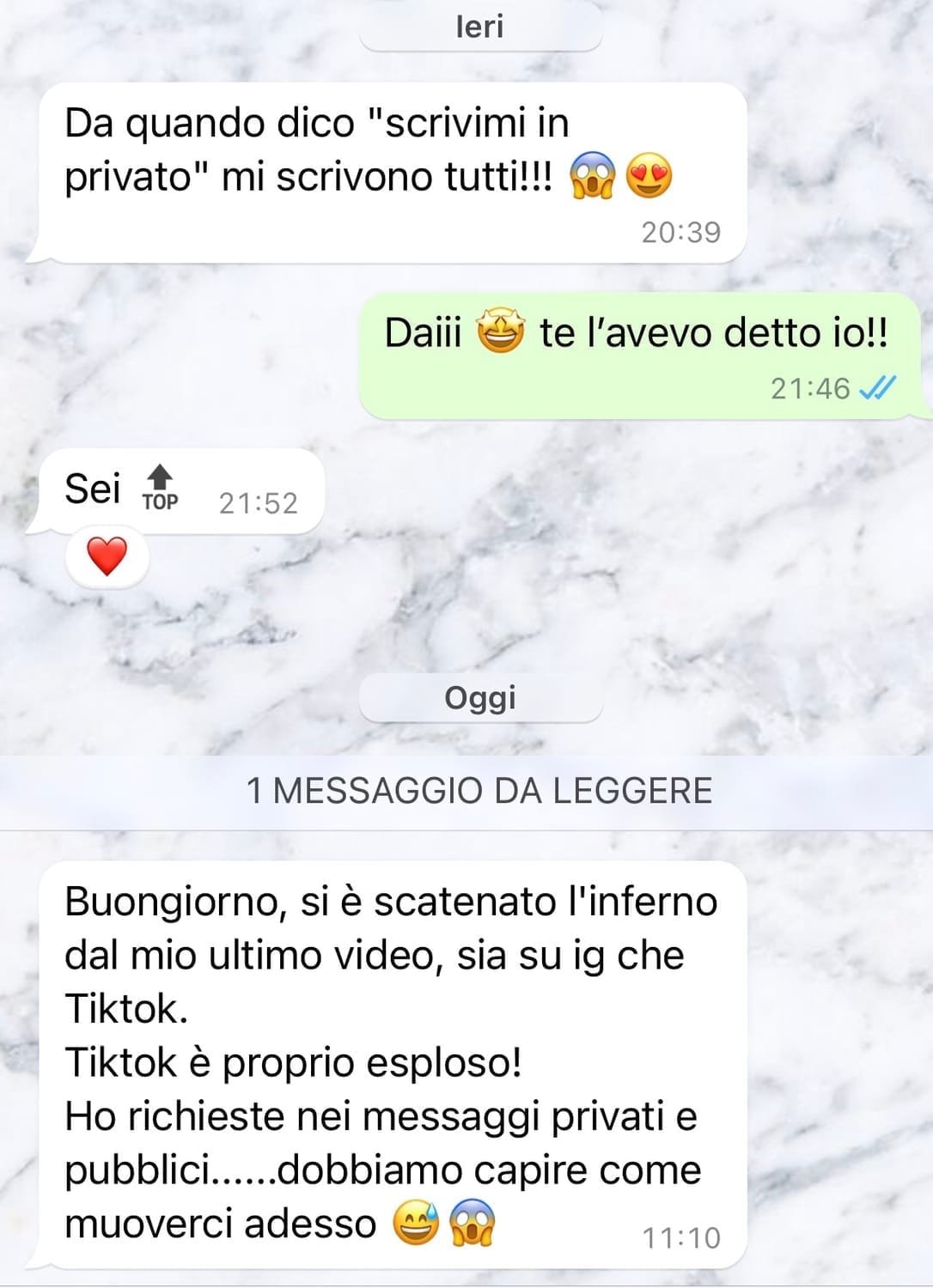
Task: Open the heart reaction under "Sei TOP" message
Action: coord(107,556)
